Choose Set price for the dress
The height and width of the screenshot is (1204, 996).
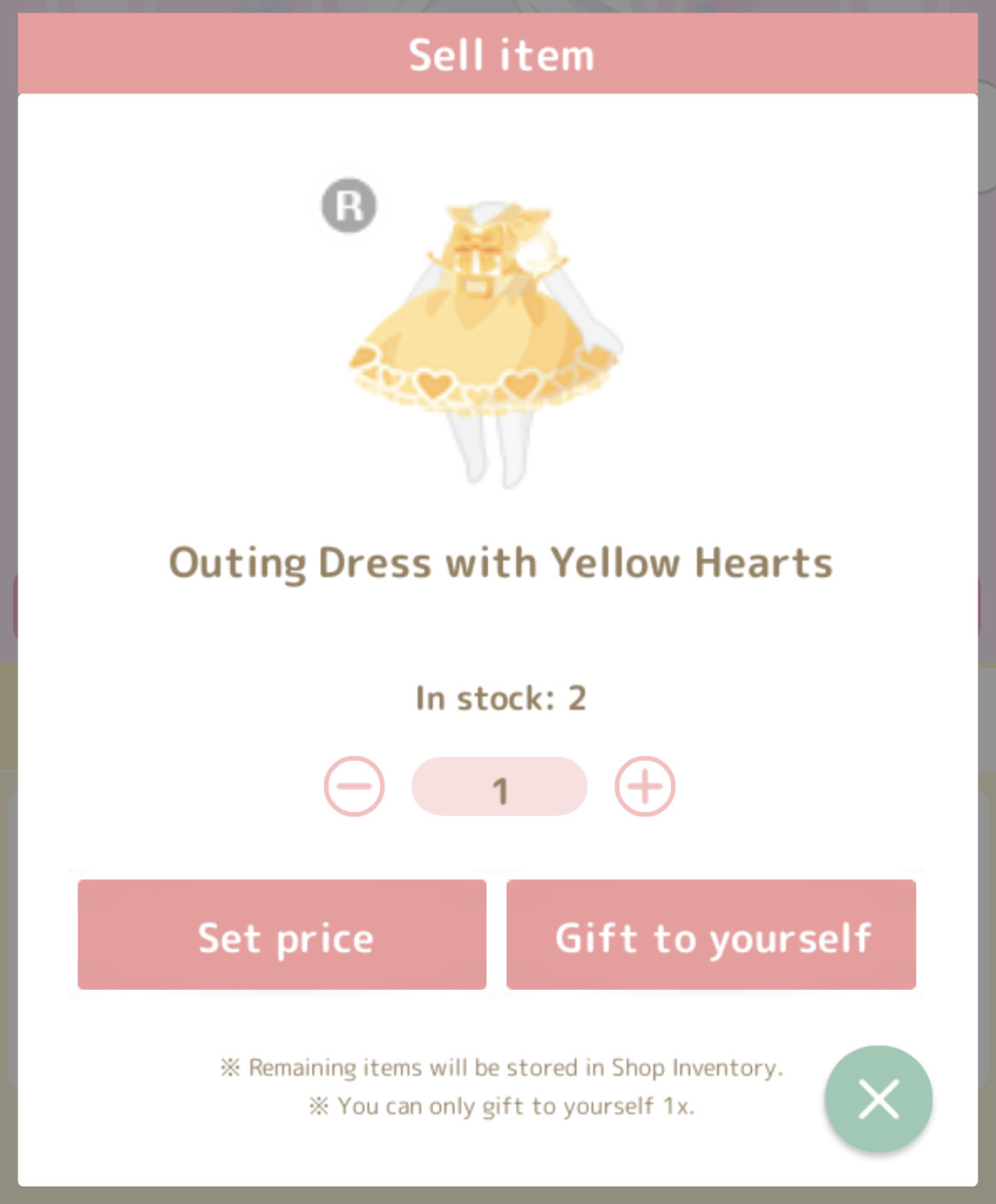282,935
